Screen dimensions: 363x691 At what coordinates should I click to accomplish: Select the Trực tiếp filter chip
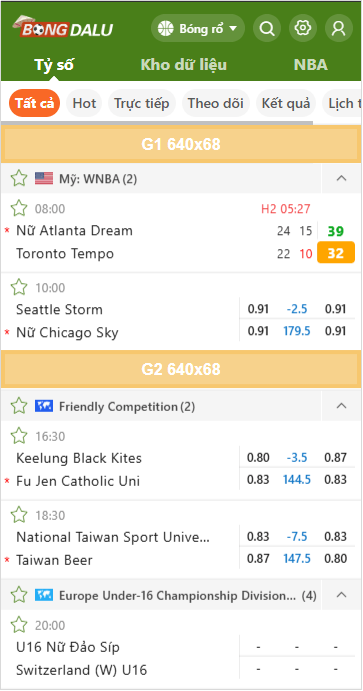pyautogui.click(x=142, y=103)
